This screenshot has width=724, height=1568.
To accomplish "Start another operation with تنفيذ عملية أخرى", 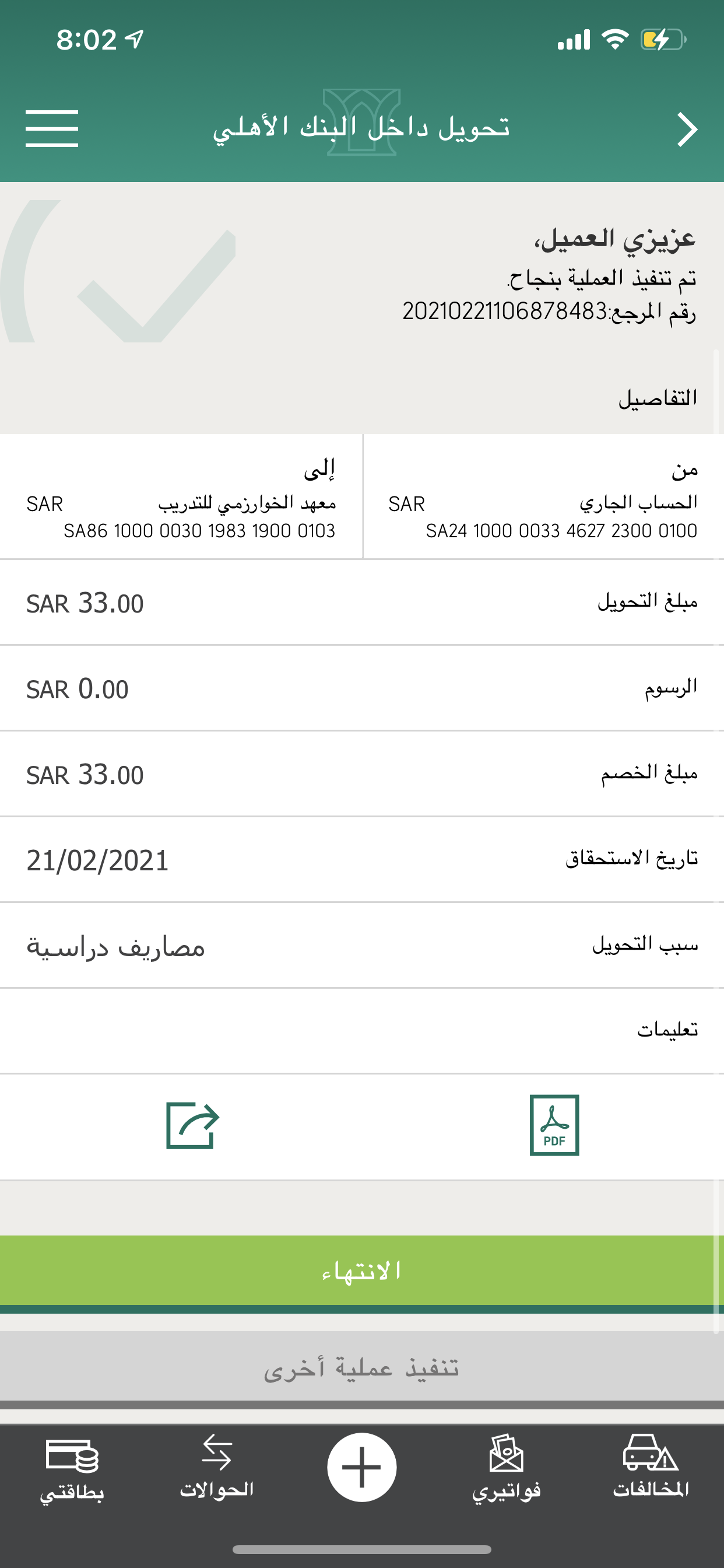I will pos(361,1368).
